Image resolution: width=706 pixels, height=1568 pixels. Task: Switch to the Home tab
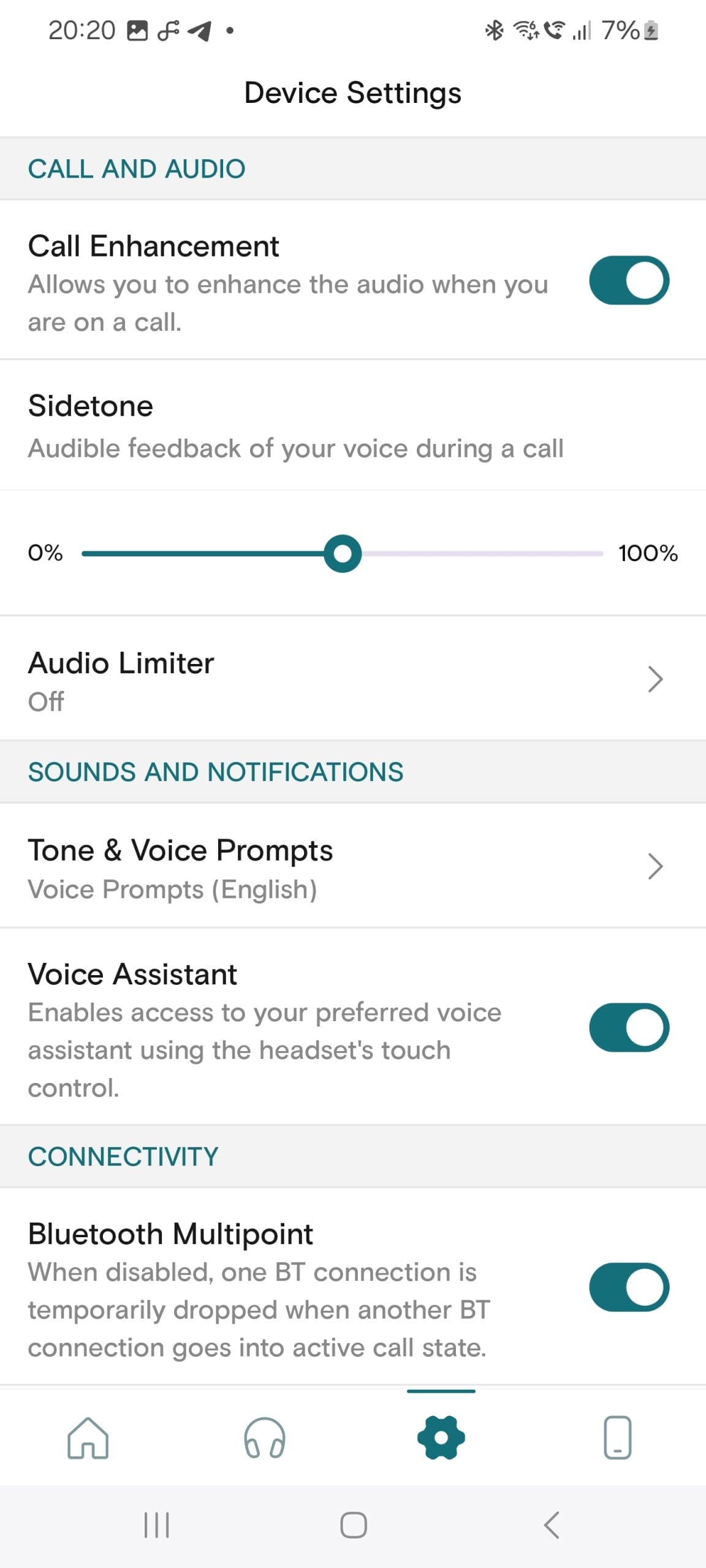click(88, 1438)
